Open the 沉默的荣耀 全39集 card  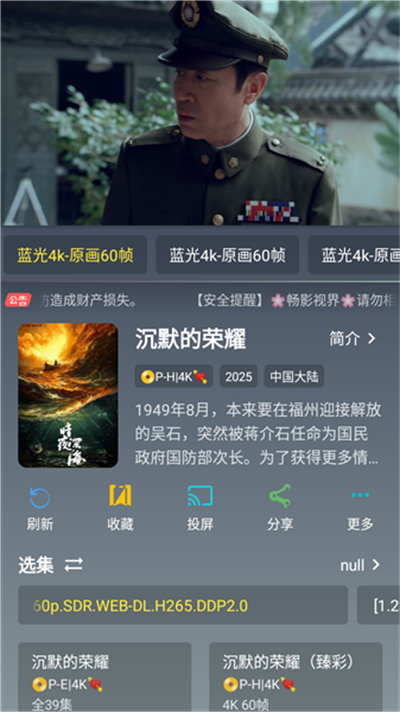[x=104, y=677]
